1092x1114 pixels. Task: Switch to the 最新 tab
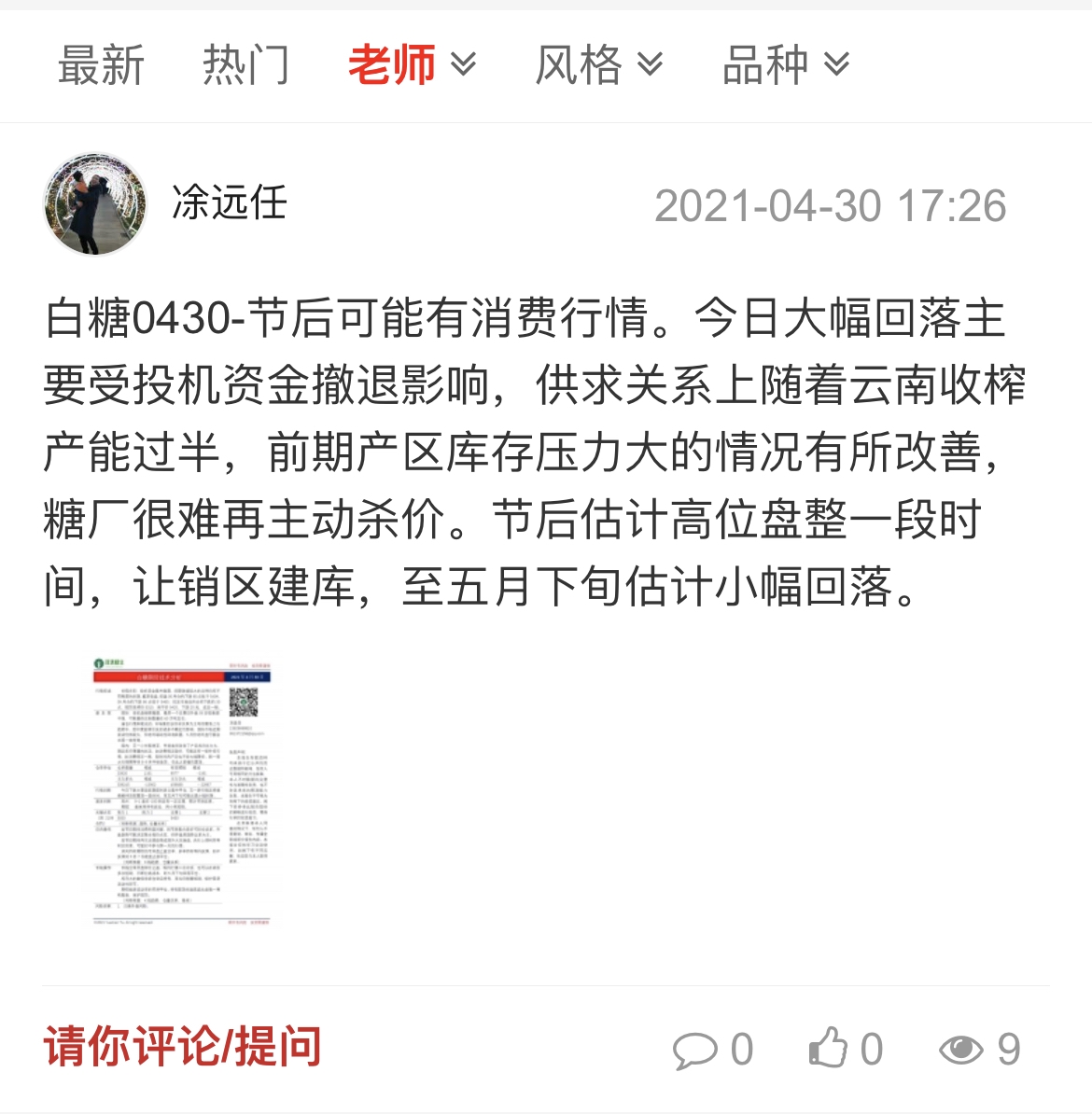point(101,65)
